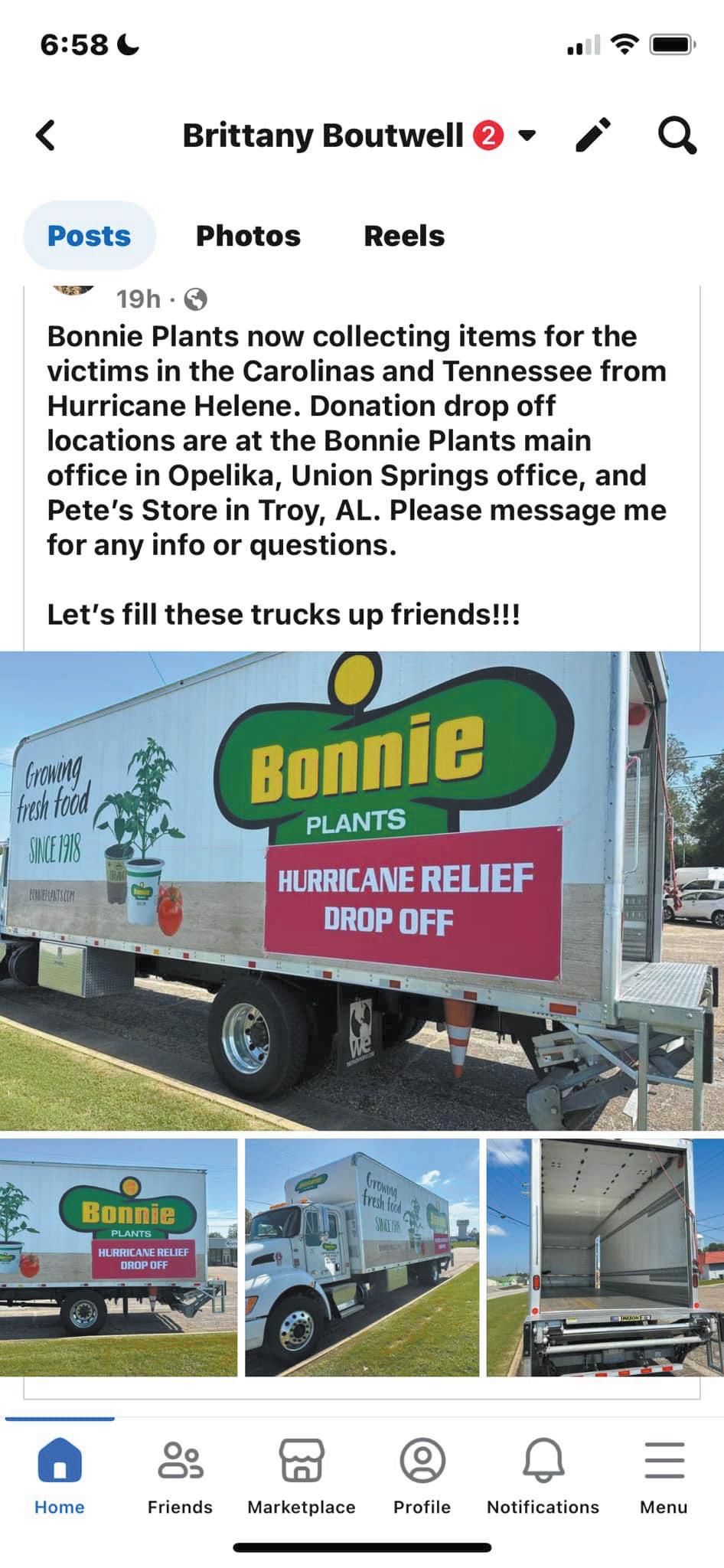The image size is (724, 1568).
Task: Open the small Hurricane Relief sign photo
Action: (119, 1257)
